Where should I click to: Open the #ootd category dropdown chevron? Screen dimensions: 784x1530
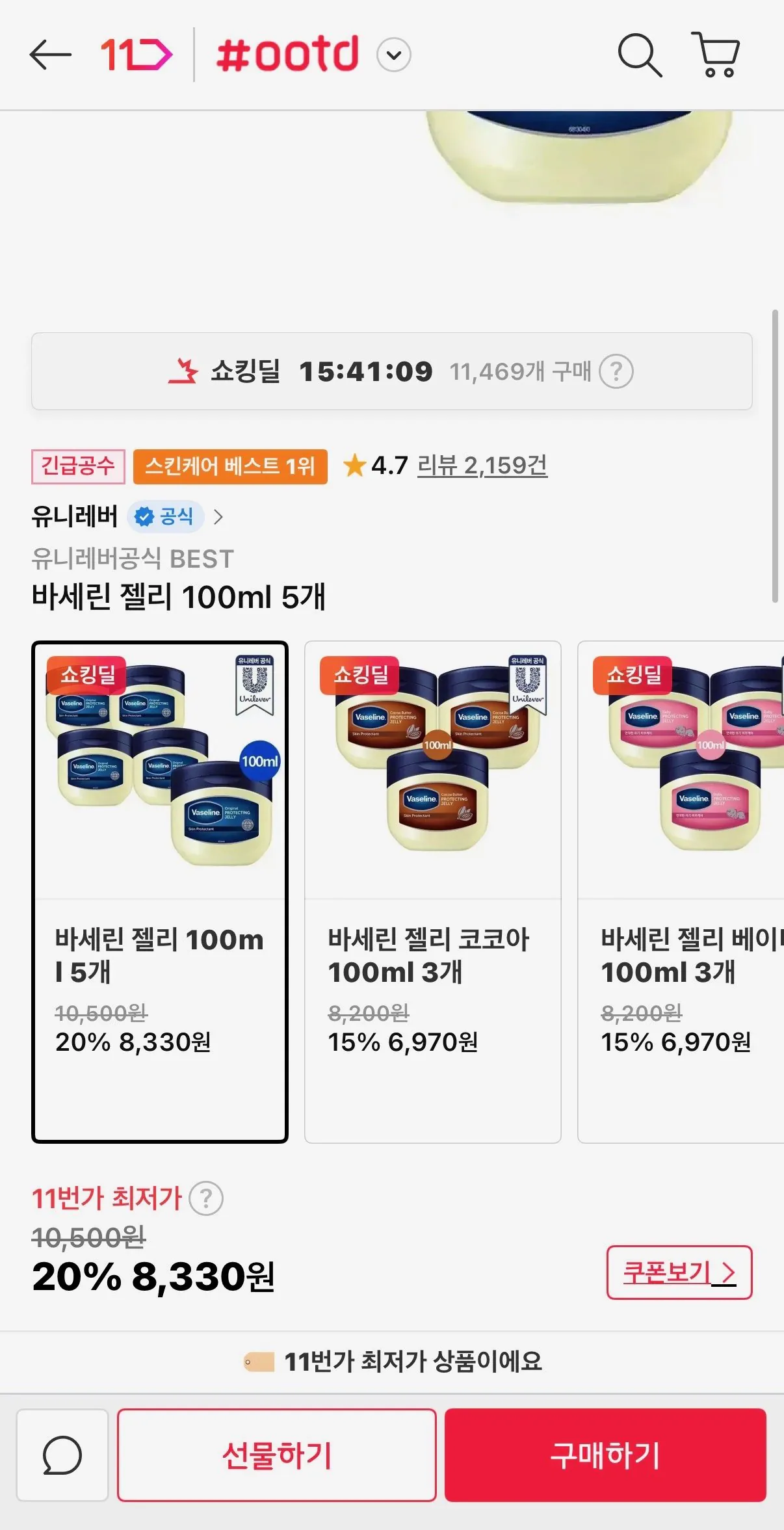point(393,55)
